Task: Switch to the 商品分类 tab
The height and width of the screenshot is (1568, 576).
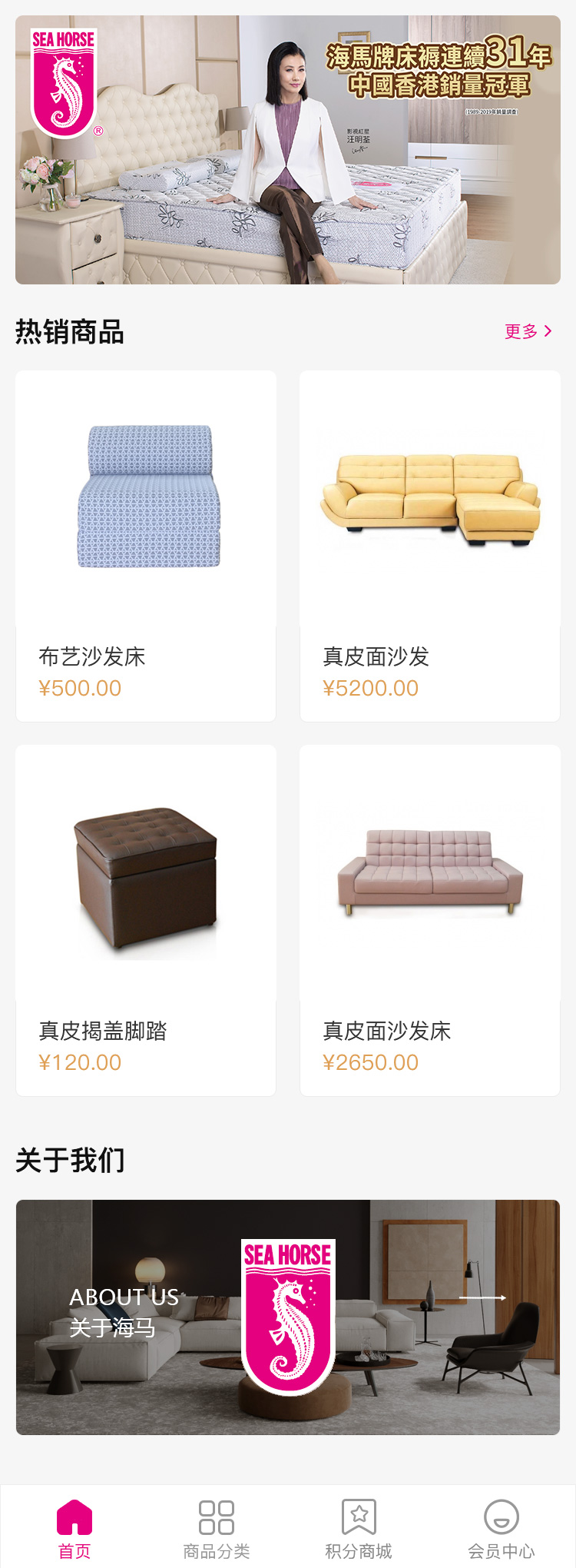Action: pyautogui.click(x=217, y=1529)
